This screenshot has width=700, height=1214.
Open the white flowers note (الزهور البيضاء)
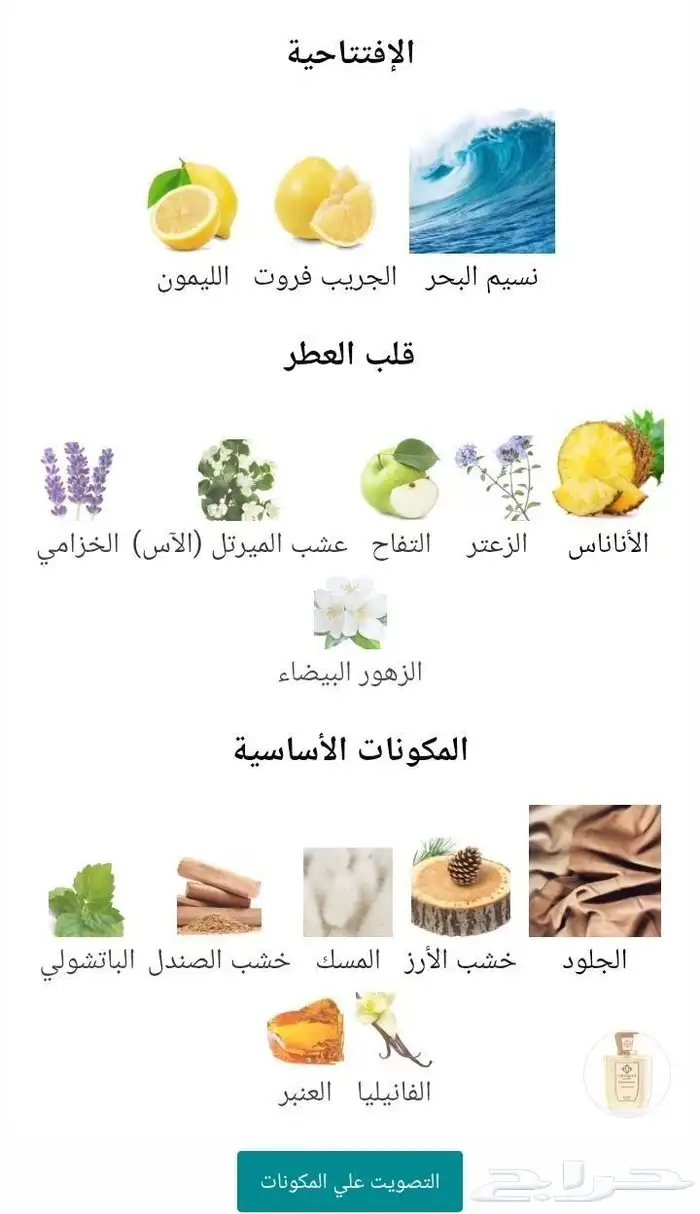[x=350, y=613]
